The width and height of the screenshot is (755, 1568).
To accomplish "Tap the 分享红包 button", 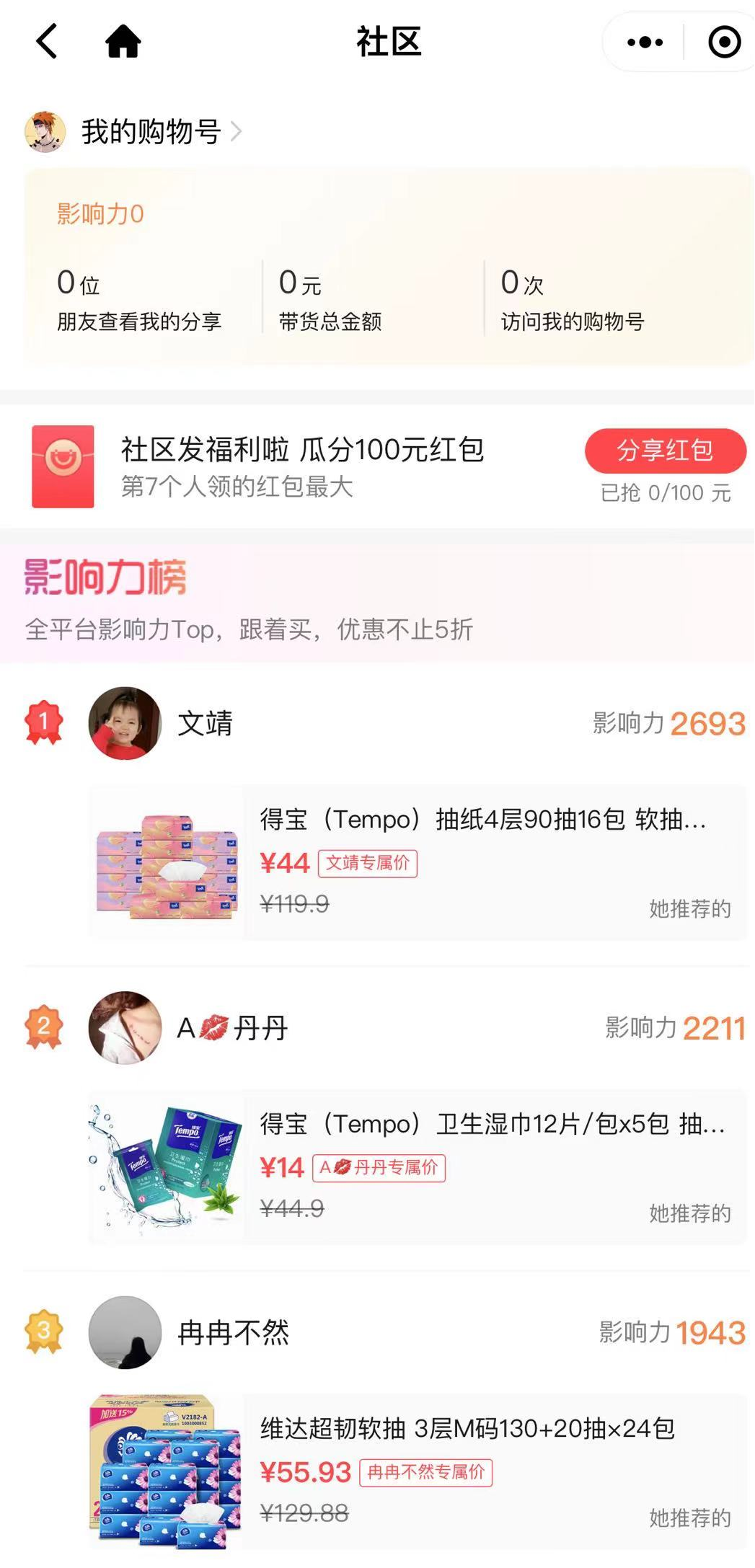I will [665, 451].
